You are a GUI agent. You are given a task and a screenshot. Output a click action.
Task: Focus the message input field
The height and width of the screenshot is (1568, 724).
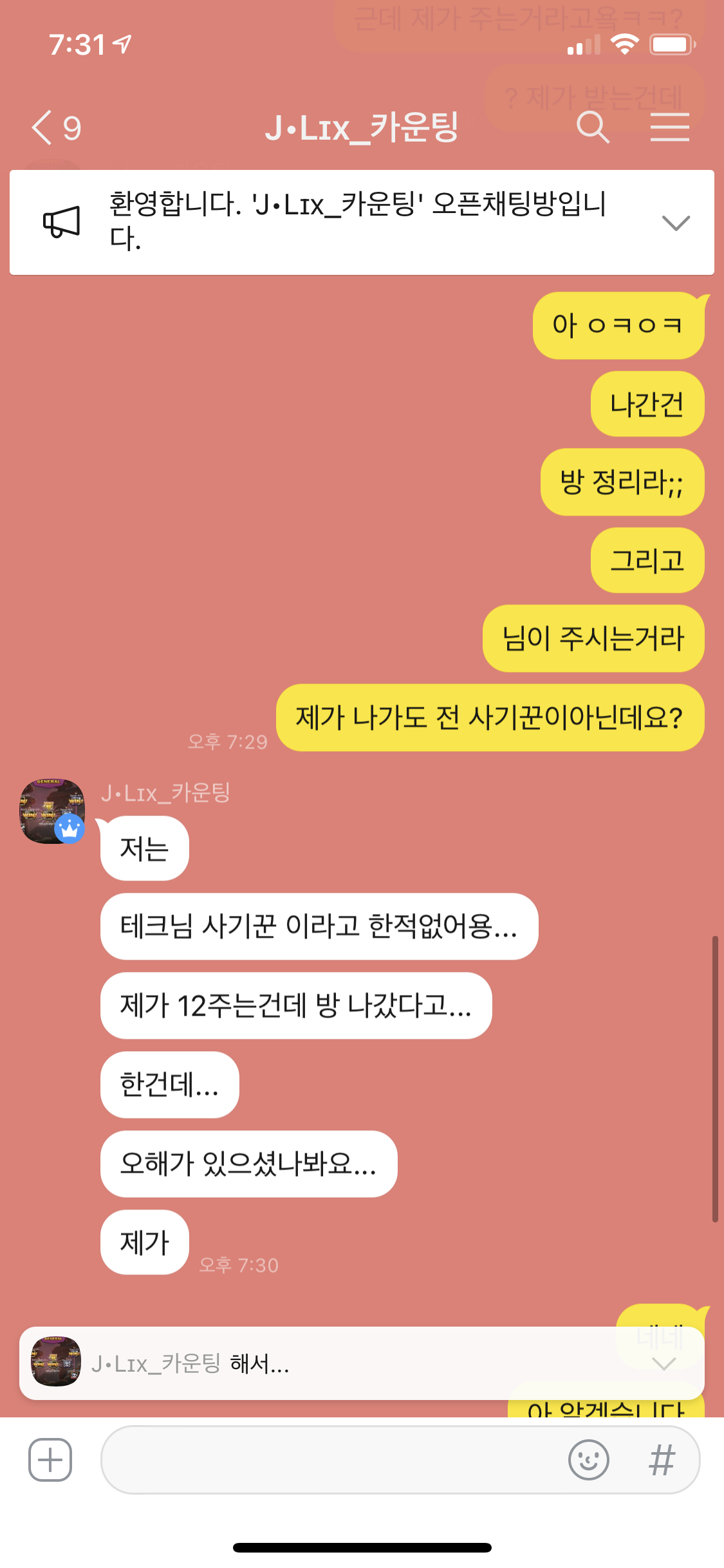[328, 1460]
